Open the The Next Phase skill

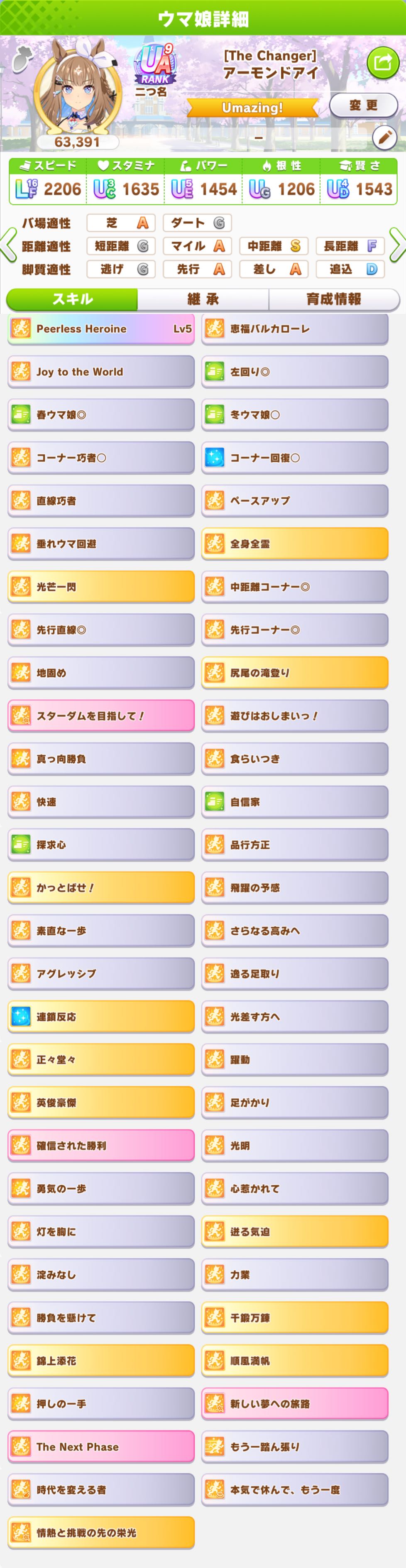click(x=101, y=1446)
